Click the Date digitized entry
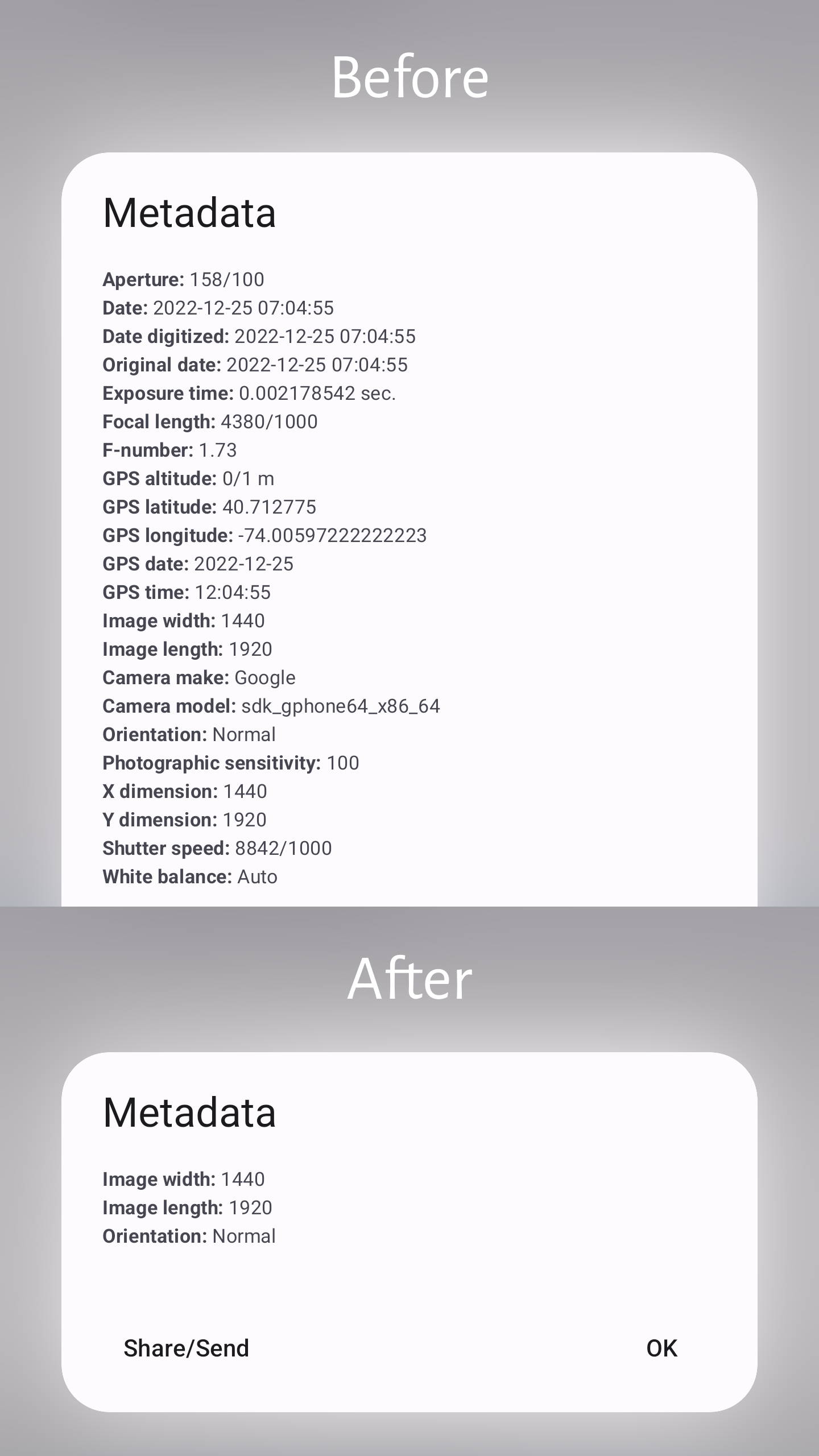 point(259,336)
